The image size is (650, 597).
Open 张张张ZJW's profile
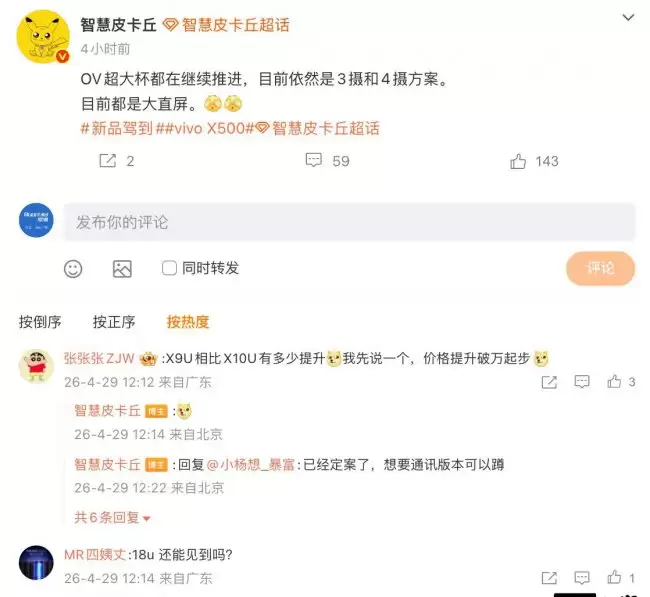(99, 358)
